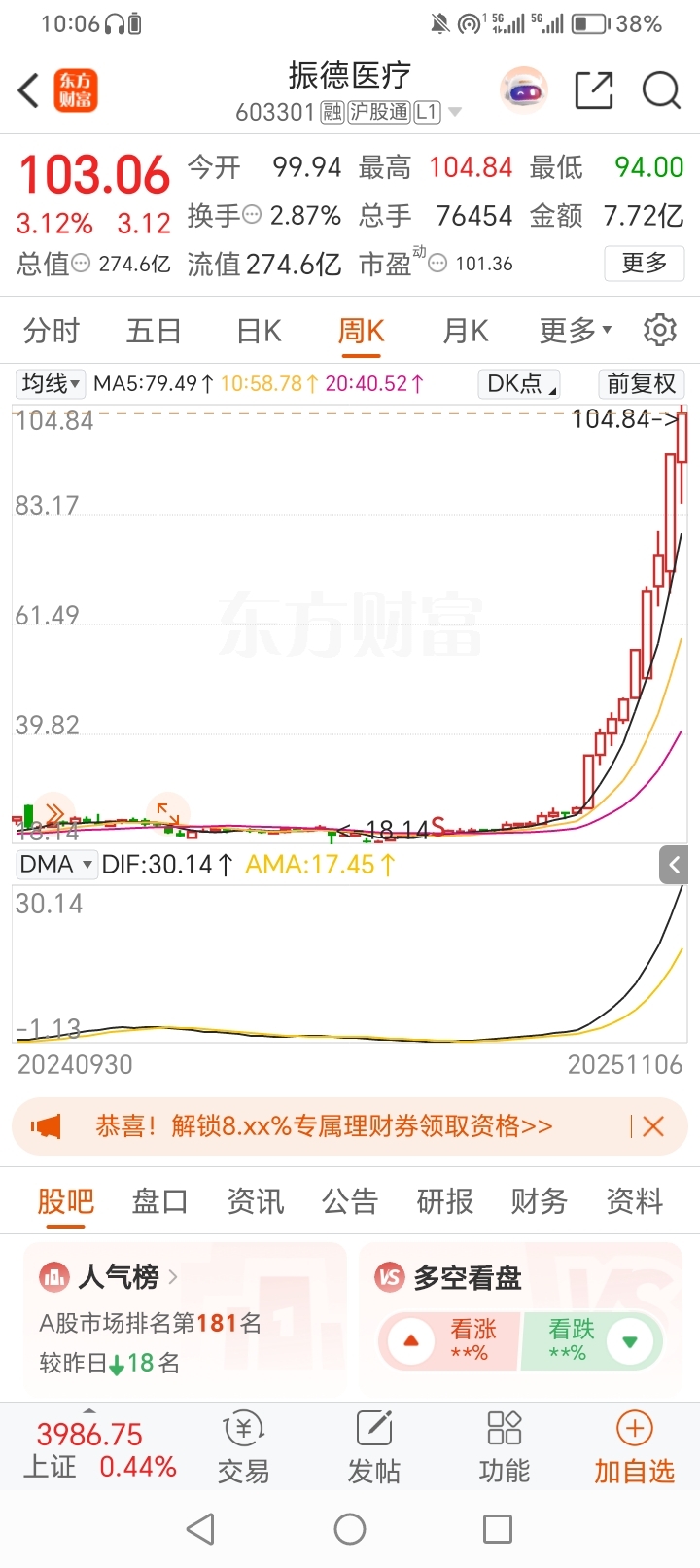Image resolution: width=700 pixels, height=1568 pixels.
Task: Select the 月K chart tab
Action: tap(465, 331)
